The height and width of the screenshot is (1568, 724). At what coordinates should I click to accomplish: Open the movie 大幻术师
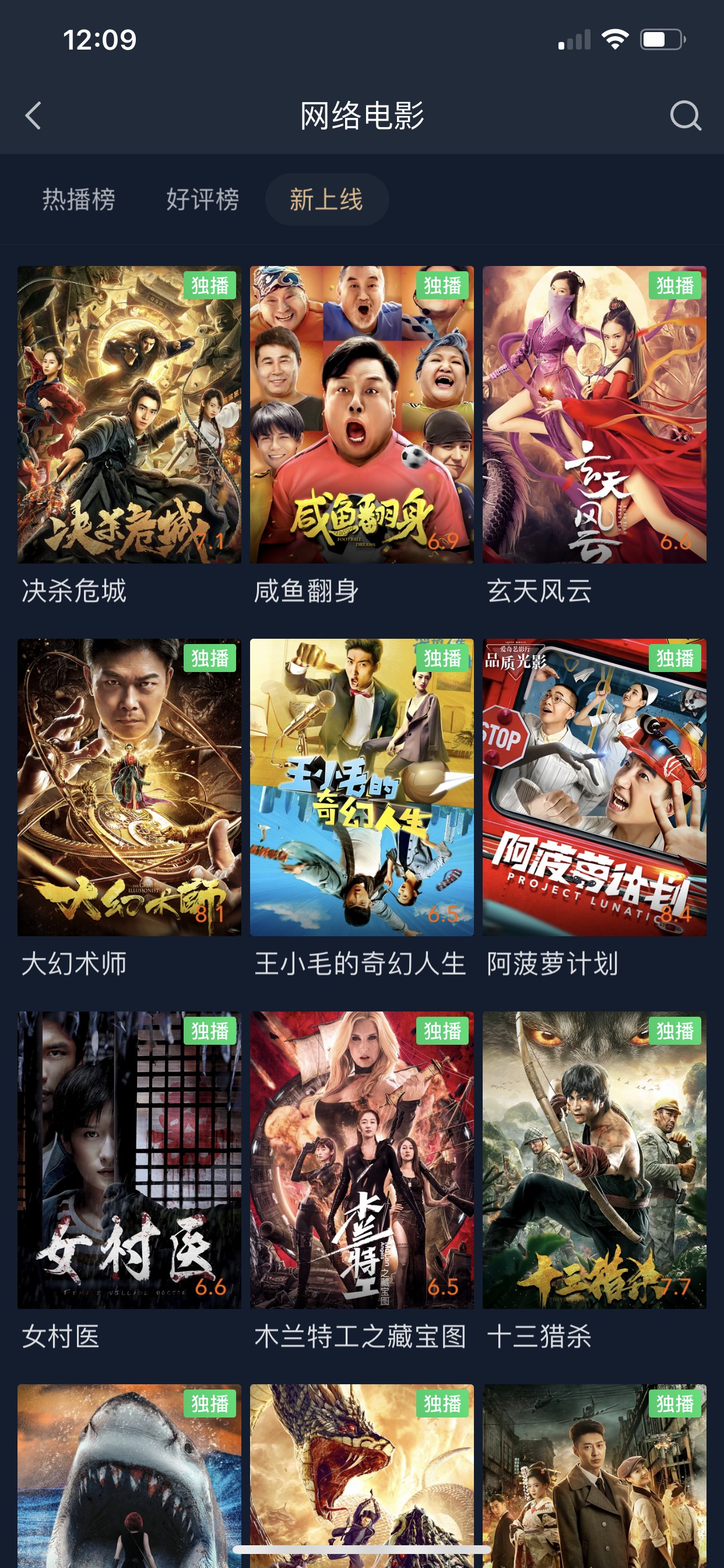click(129, 786)
